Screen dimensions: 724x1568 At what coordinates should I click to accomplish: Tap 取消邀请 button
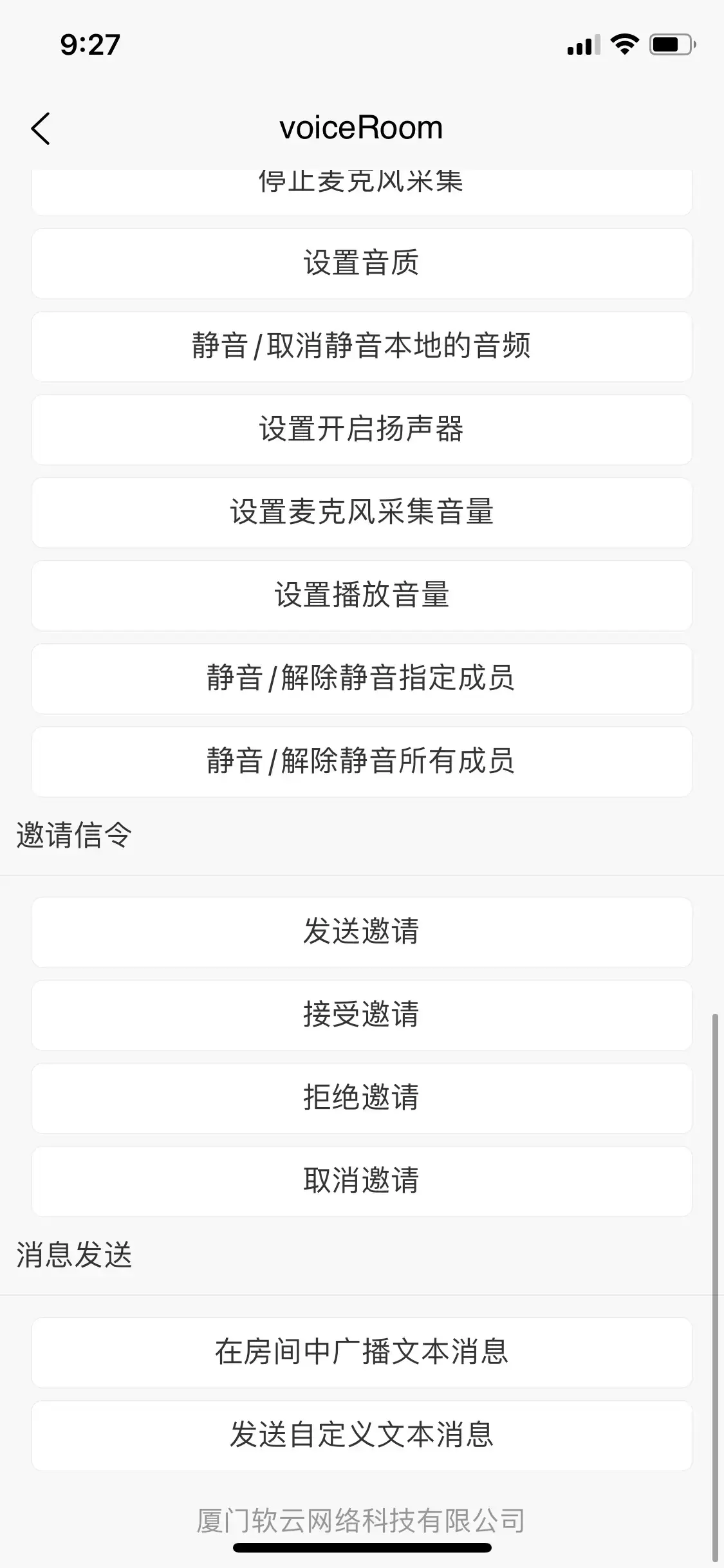coord(362,1181)
